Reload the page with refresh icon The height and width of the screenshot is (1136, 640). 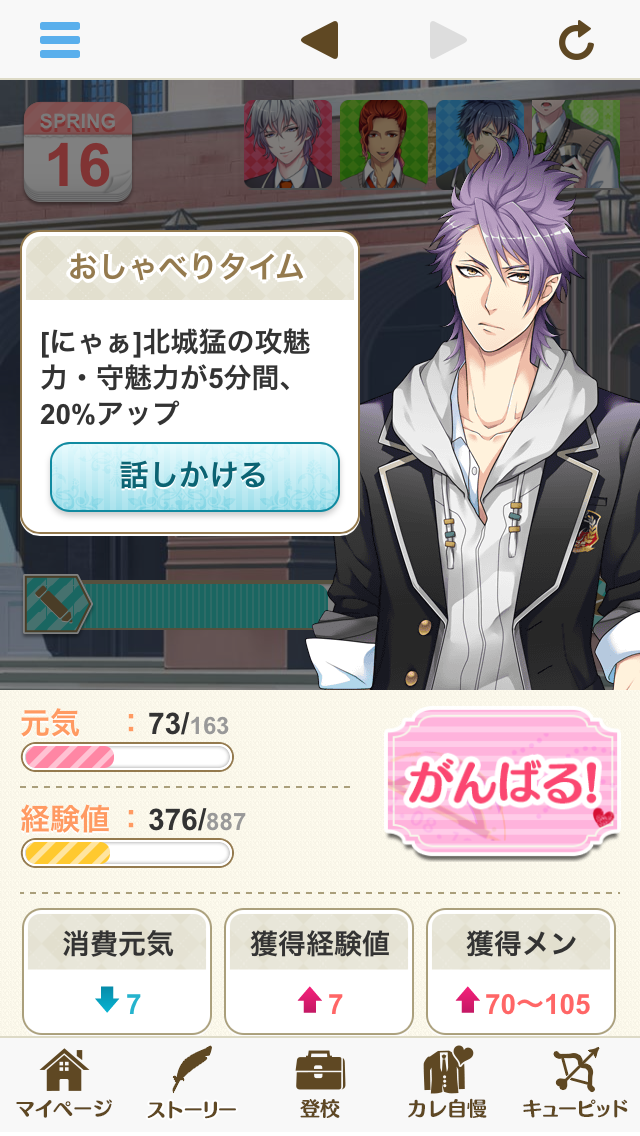point(576,40)
